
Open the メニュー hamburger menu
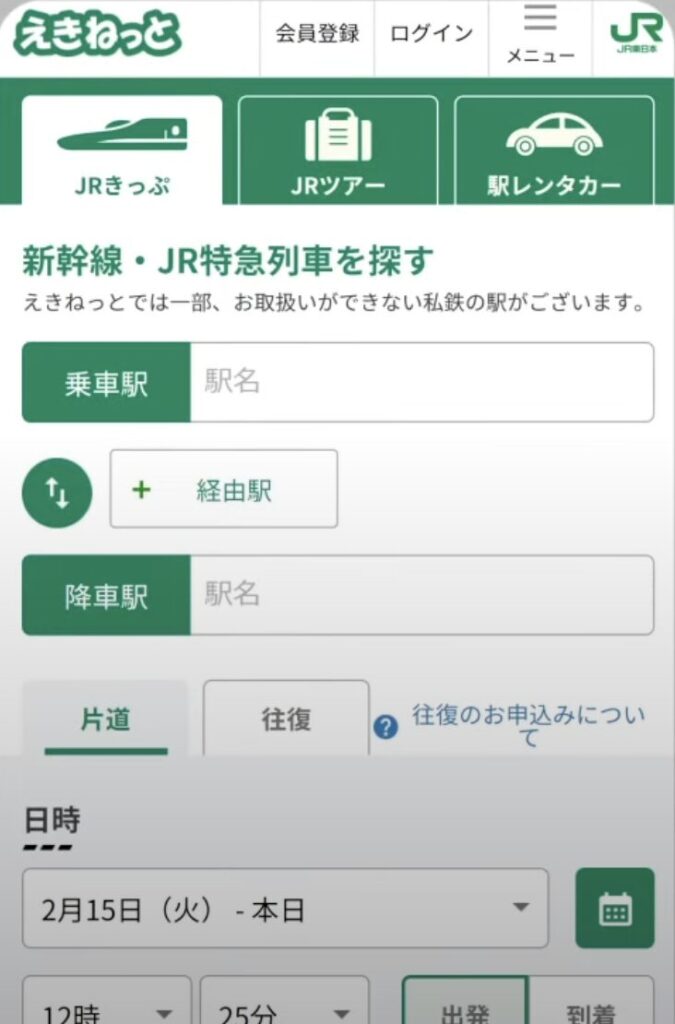pos(540,35)
